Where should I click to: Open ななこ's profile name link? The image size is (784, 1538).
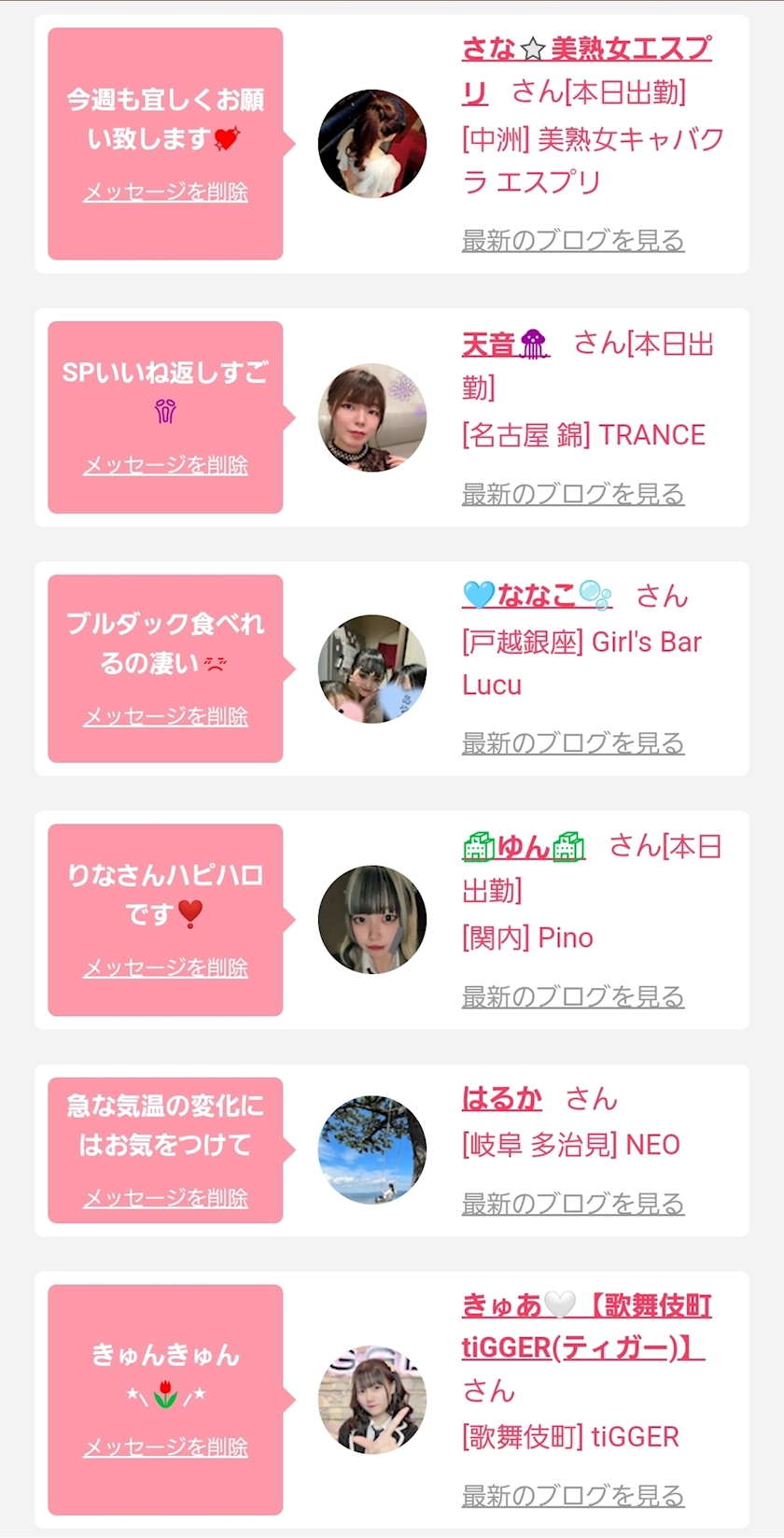pos(537,595)
